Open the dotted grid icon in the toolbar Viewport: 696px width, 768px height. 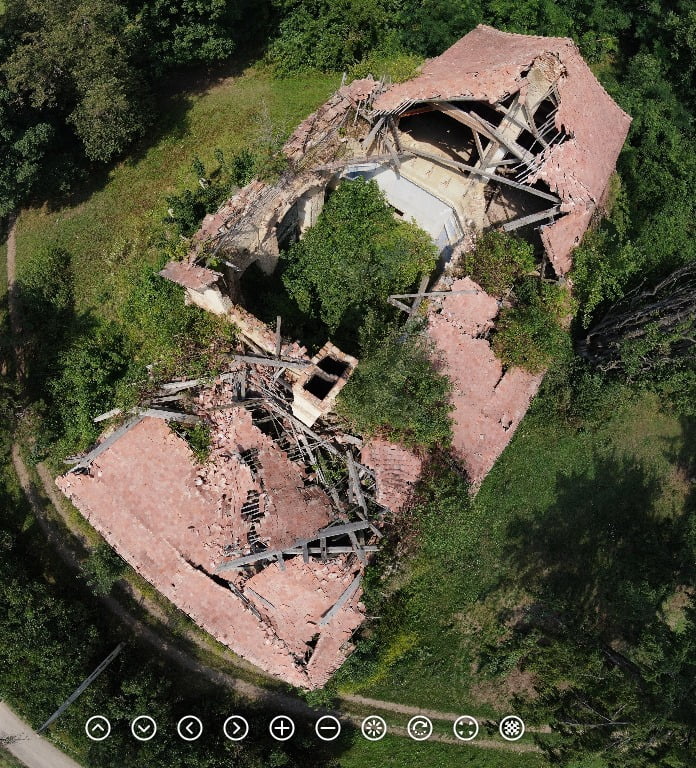[512, 728]
